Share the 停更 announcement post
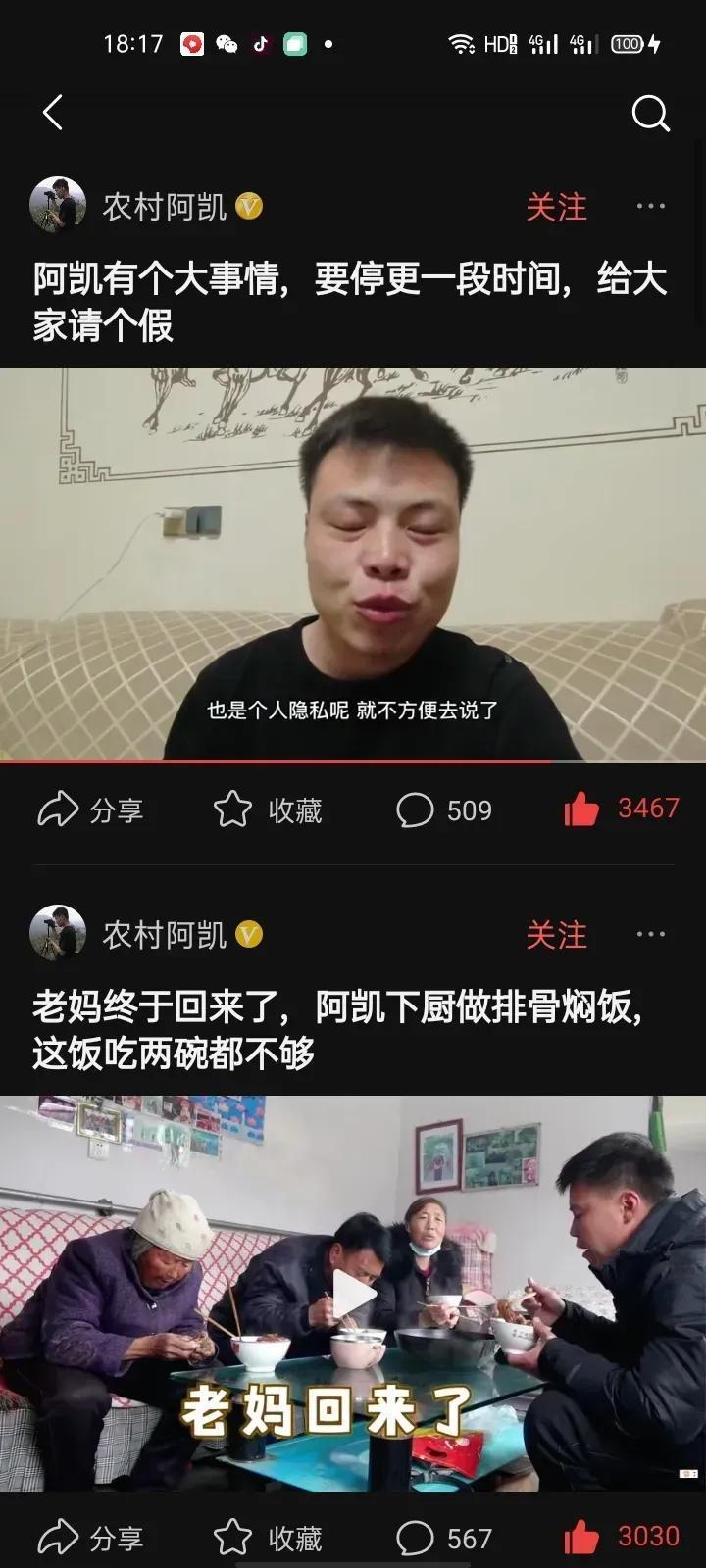 pyautogui.click(x=90, y=810)
